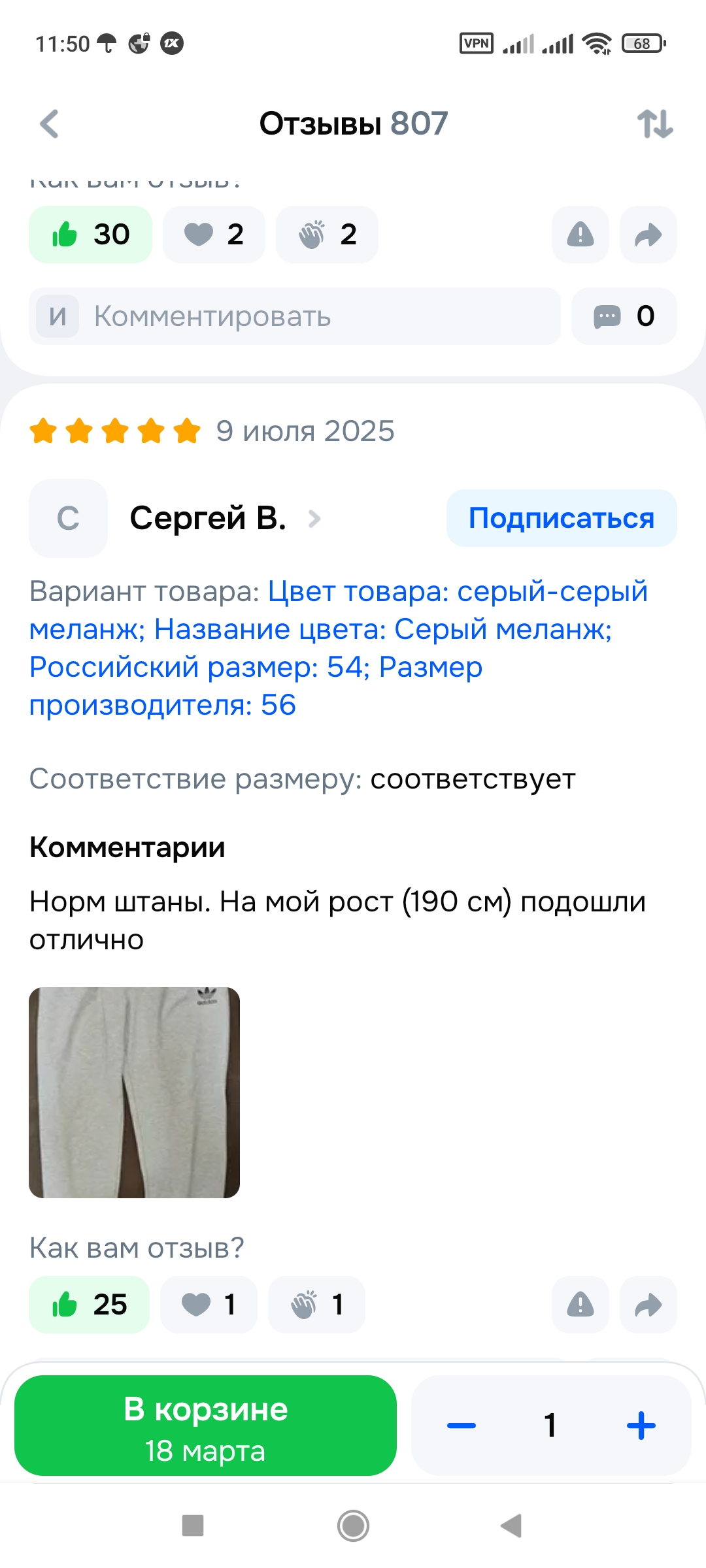Subscribe via the Подписаться button
The image size is (706, 1568).
(x=561, y=518)
